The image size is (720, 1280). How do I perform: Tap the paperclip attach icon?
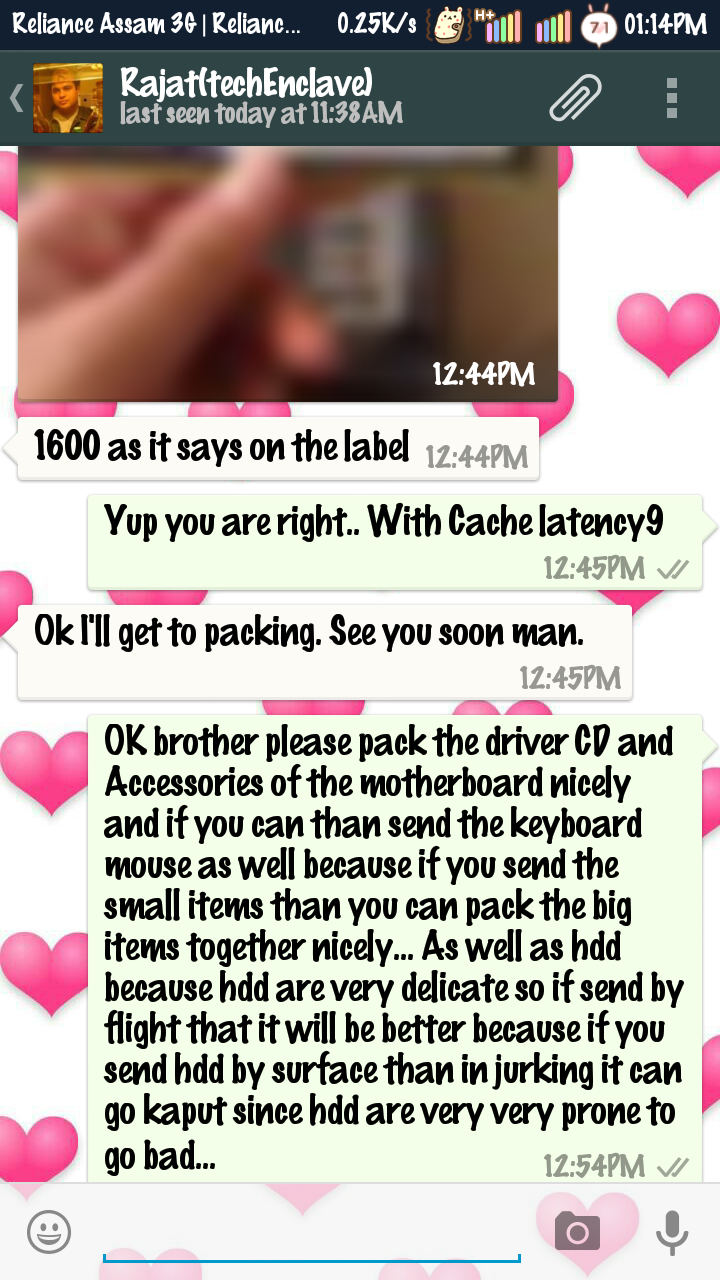click(x=576, y=98)
